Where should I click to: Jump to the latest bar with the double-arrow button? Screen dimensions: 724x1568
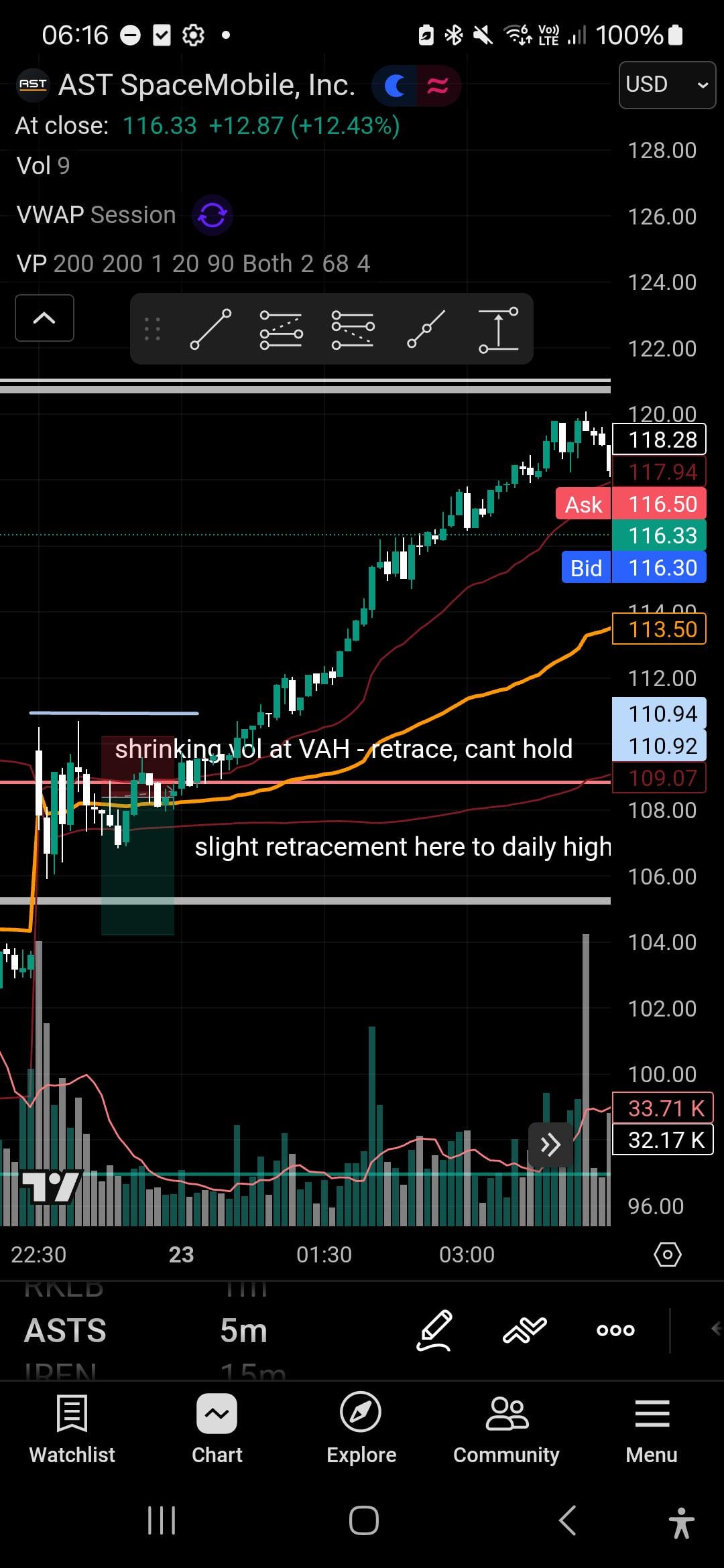[550, 1145]
